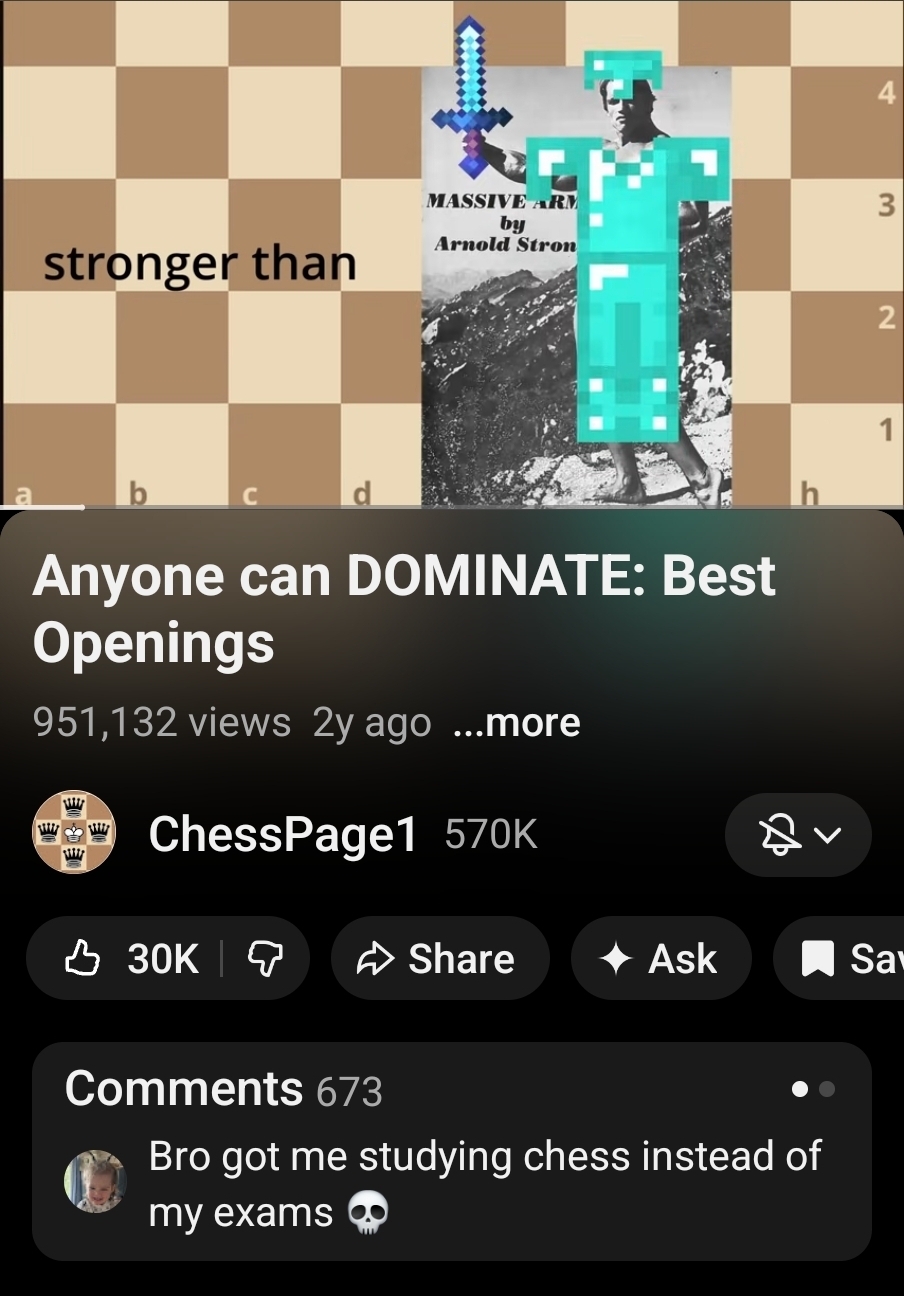The image size is (904, 1296).
Task: Expand the description with ...more
Action: tap(516, 723)
